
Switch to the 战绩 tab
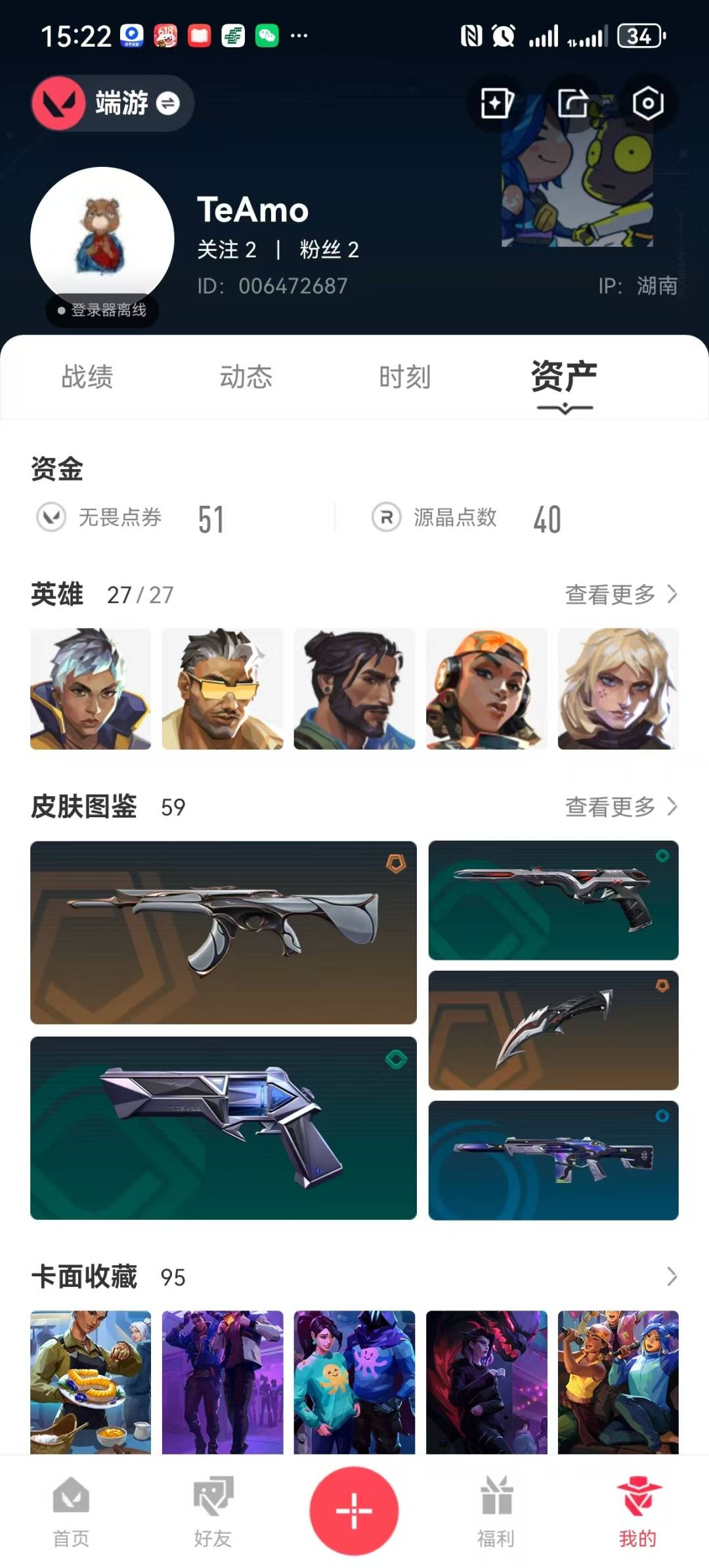coord(87,377)
